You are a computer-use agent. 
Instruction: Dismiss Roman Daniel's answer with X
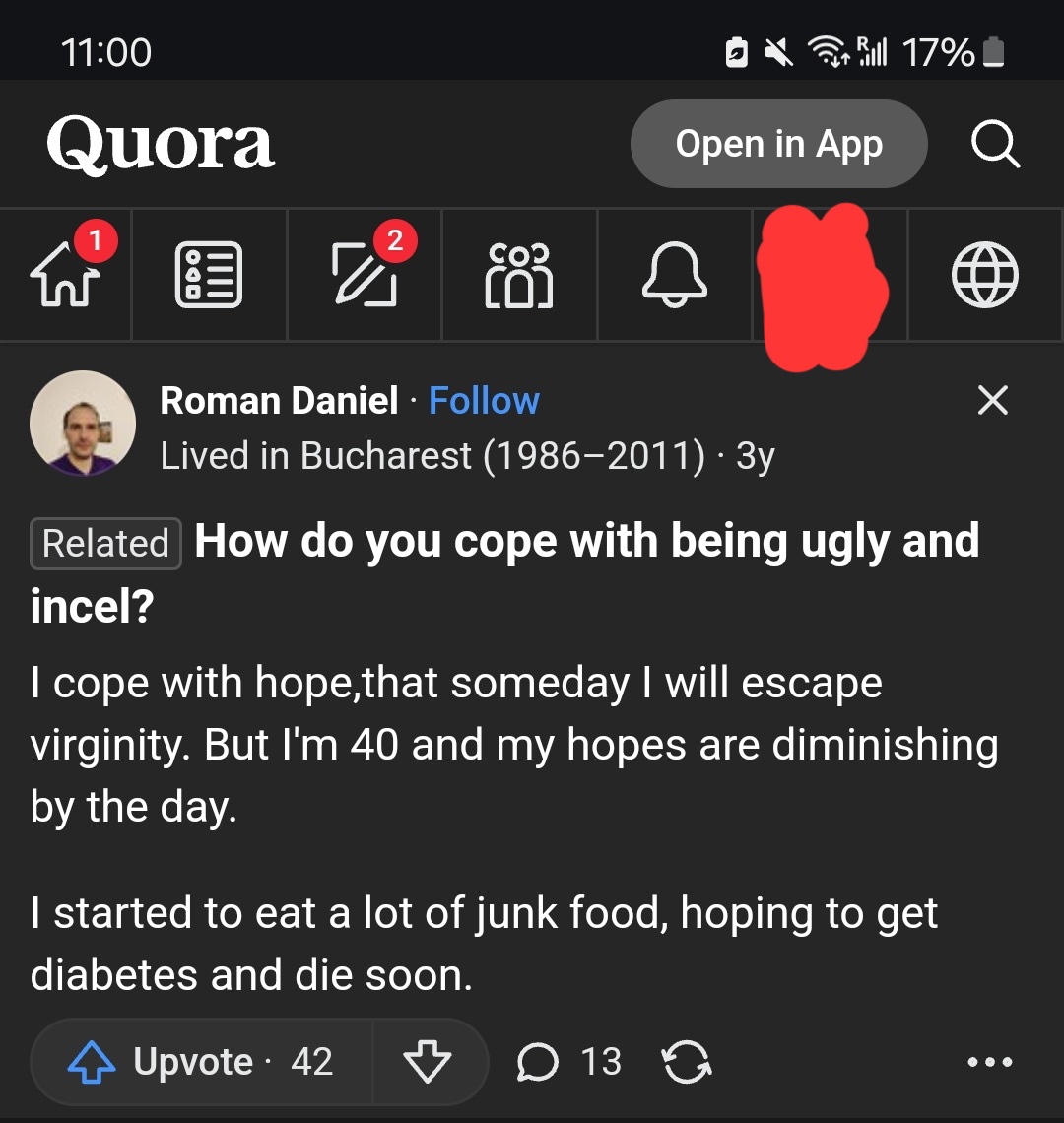point(992,400)
